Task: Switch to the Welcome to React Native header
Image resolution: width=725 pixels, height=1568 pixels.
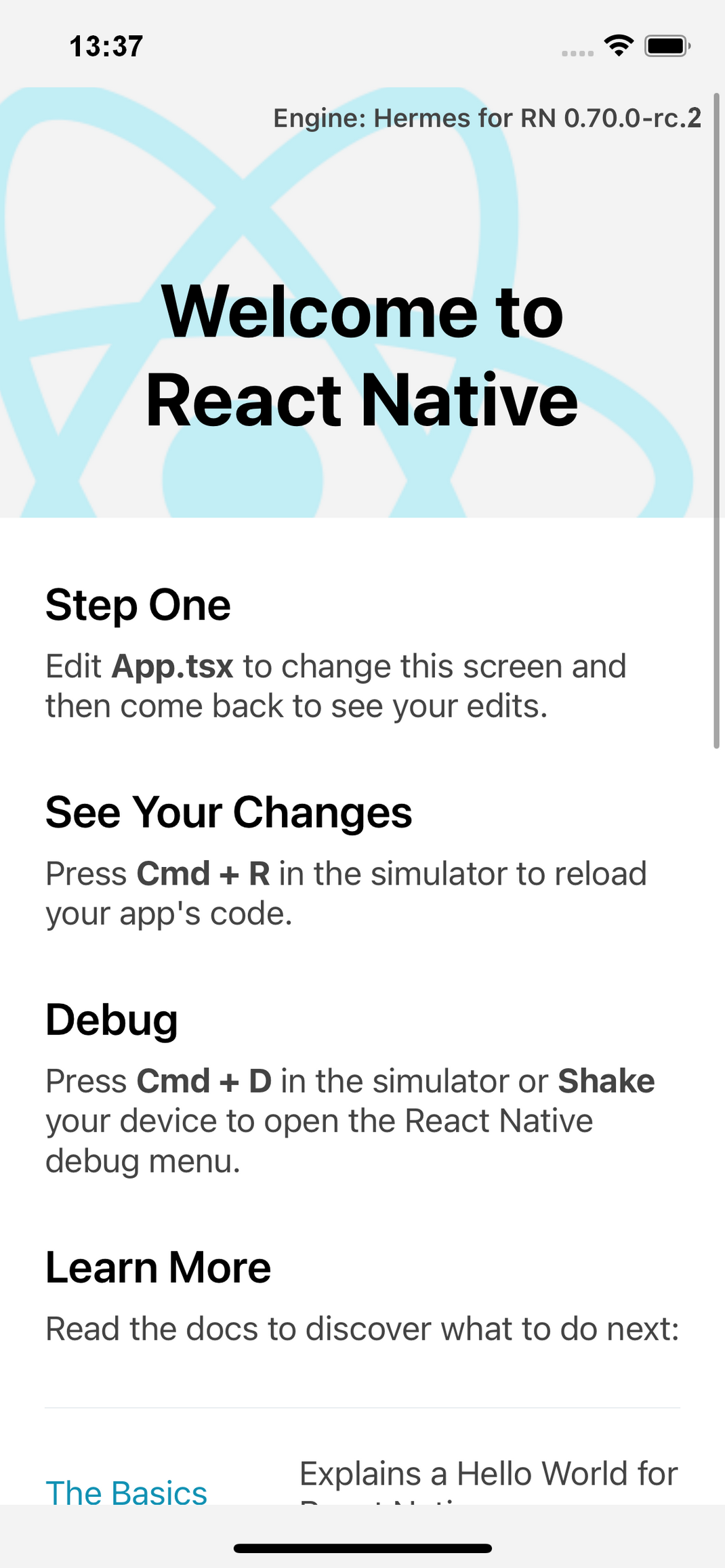Action: (x=362, y=356)
